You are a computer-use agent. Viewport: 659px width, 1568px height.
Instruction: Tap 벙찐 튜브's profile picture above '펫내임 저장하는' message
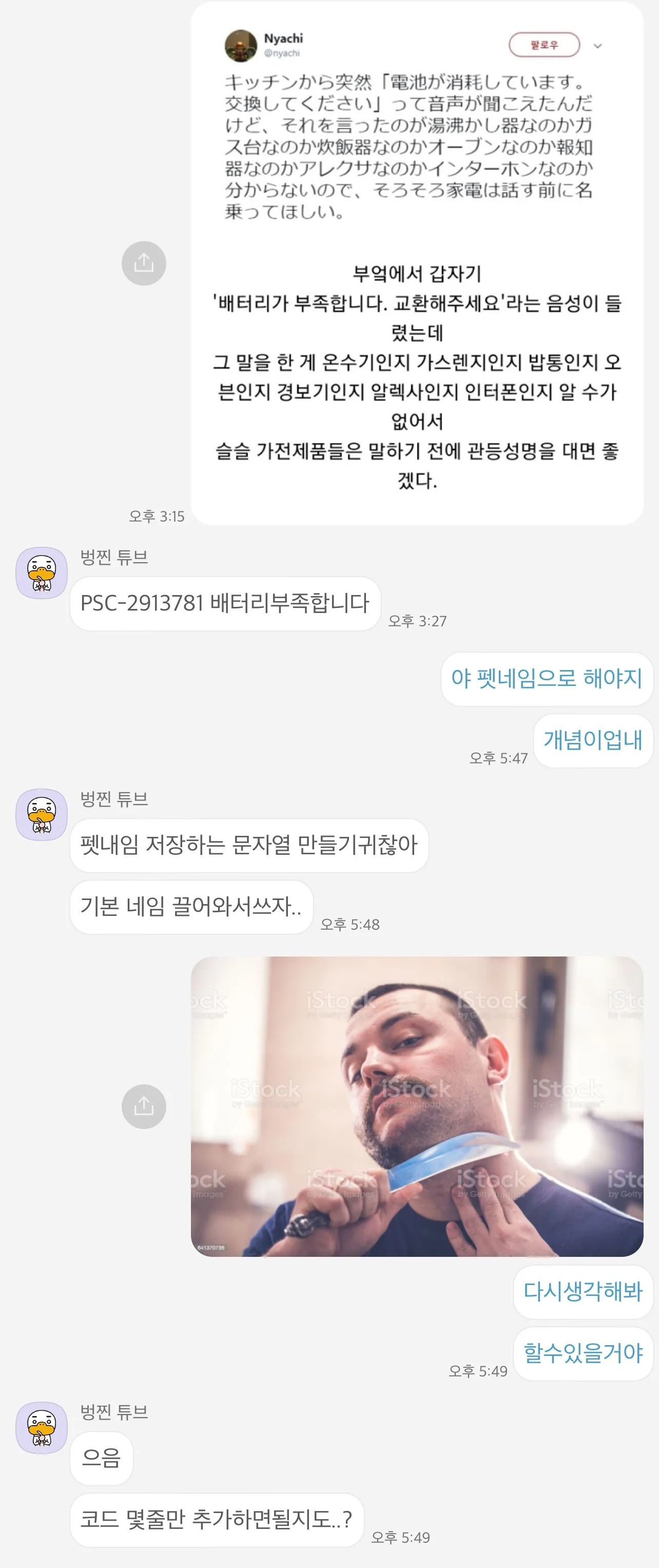pyautogui.click(x=42, y=814)
